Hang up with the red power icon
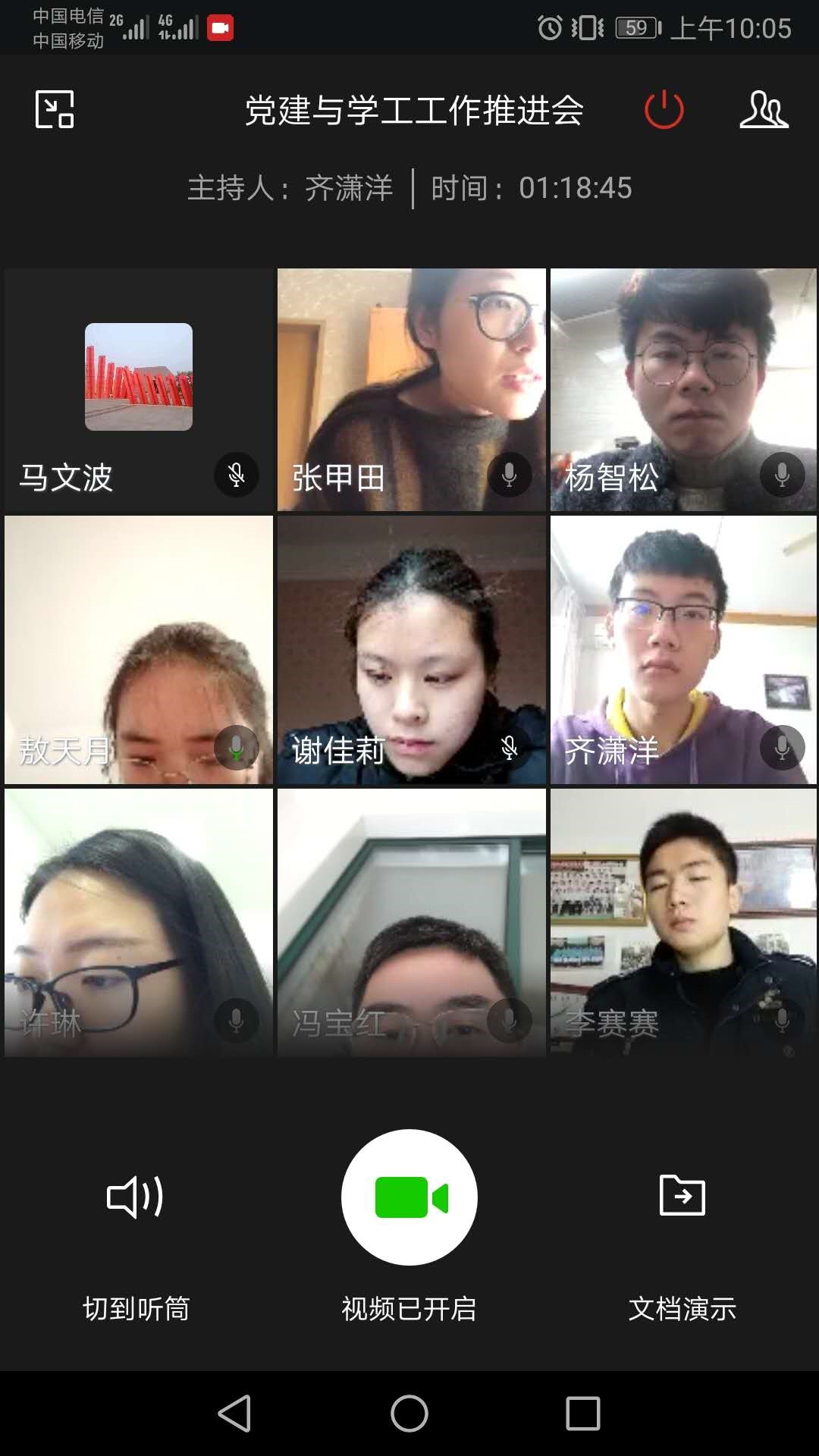This screenshot has height=1456, width=819. [x=664, y=109]
